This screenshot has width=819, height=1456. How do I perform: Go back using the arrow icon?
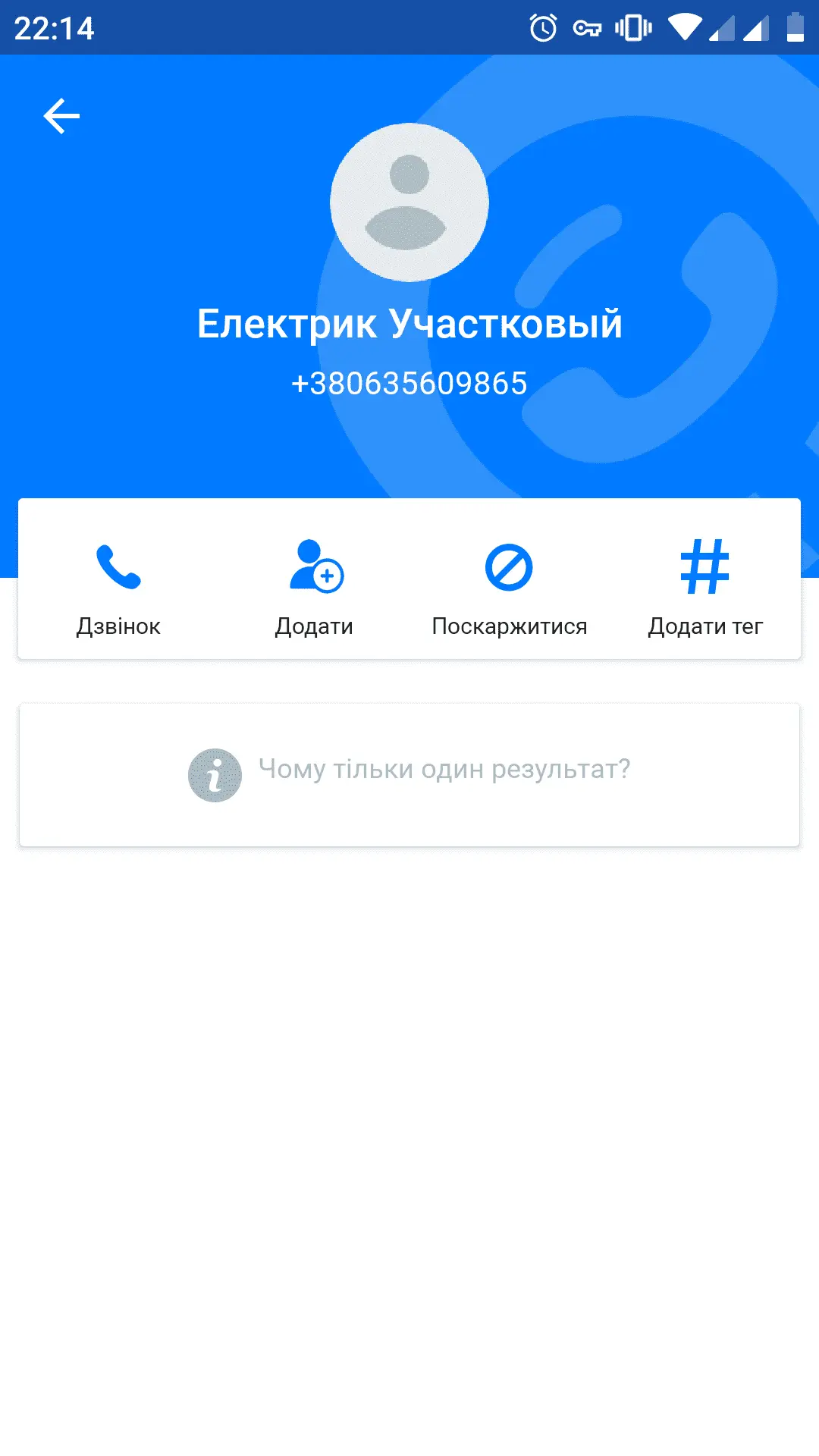(x=61, y=116)
